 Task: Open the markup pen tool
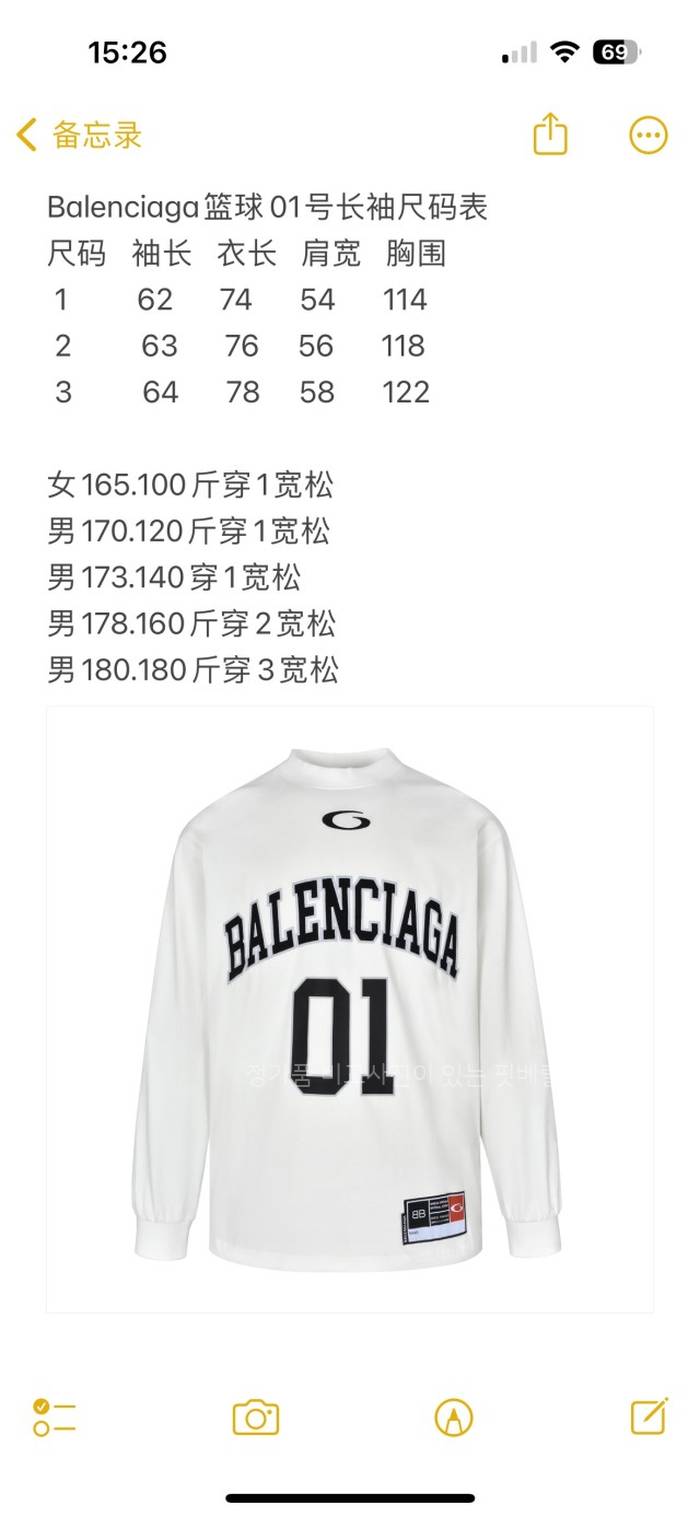pos(453,1417)
